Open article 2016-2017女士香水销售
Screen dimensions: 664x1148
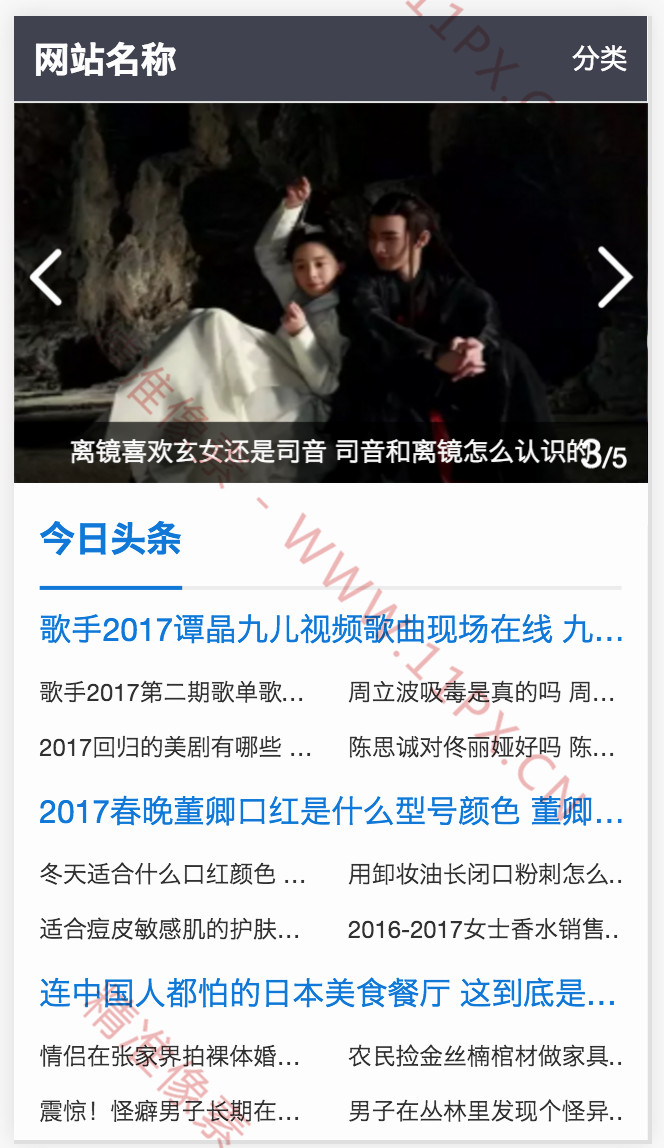485,930
